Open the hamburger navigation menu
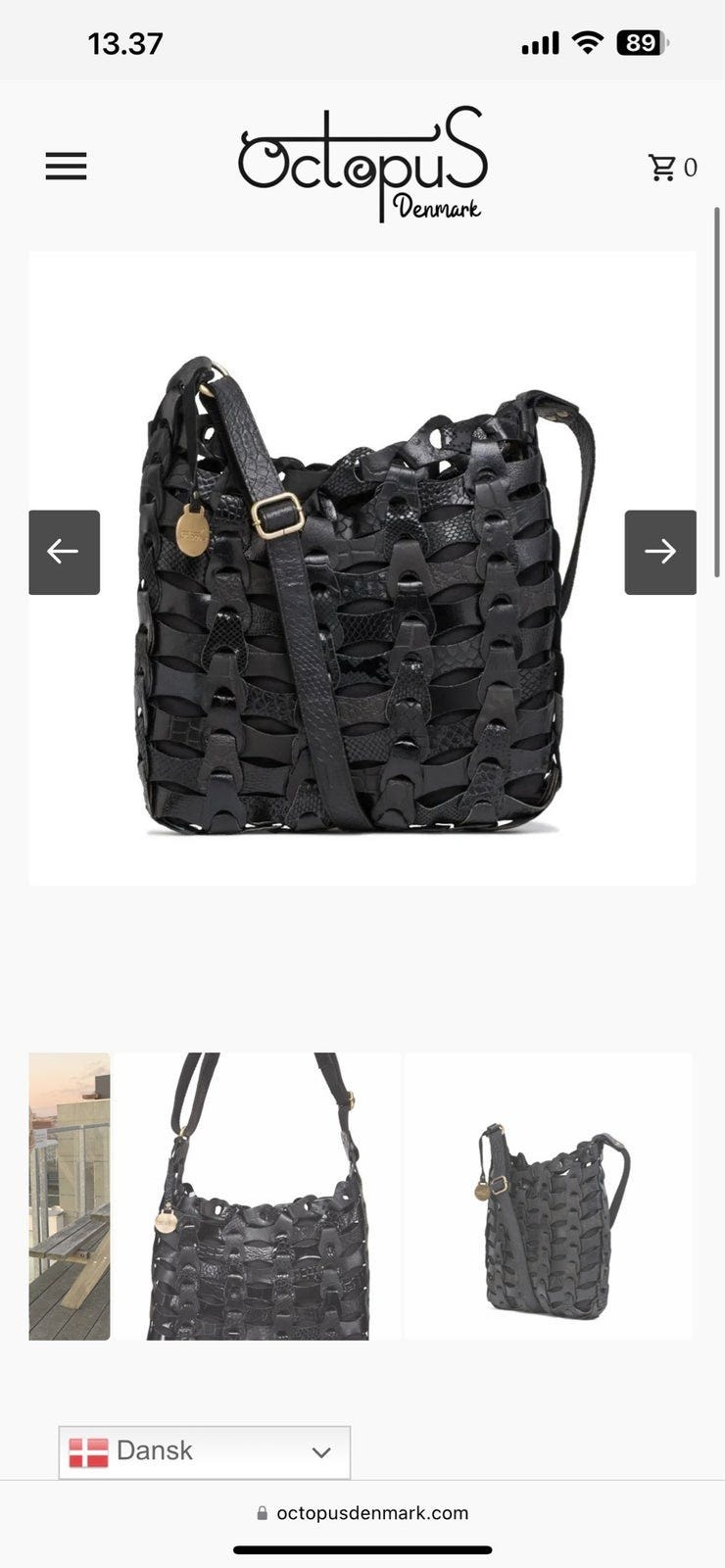Screen dimensions: 725x1568 (66, 167)
